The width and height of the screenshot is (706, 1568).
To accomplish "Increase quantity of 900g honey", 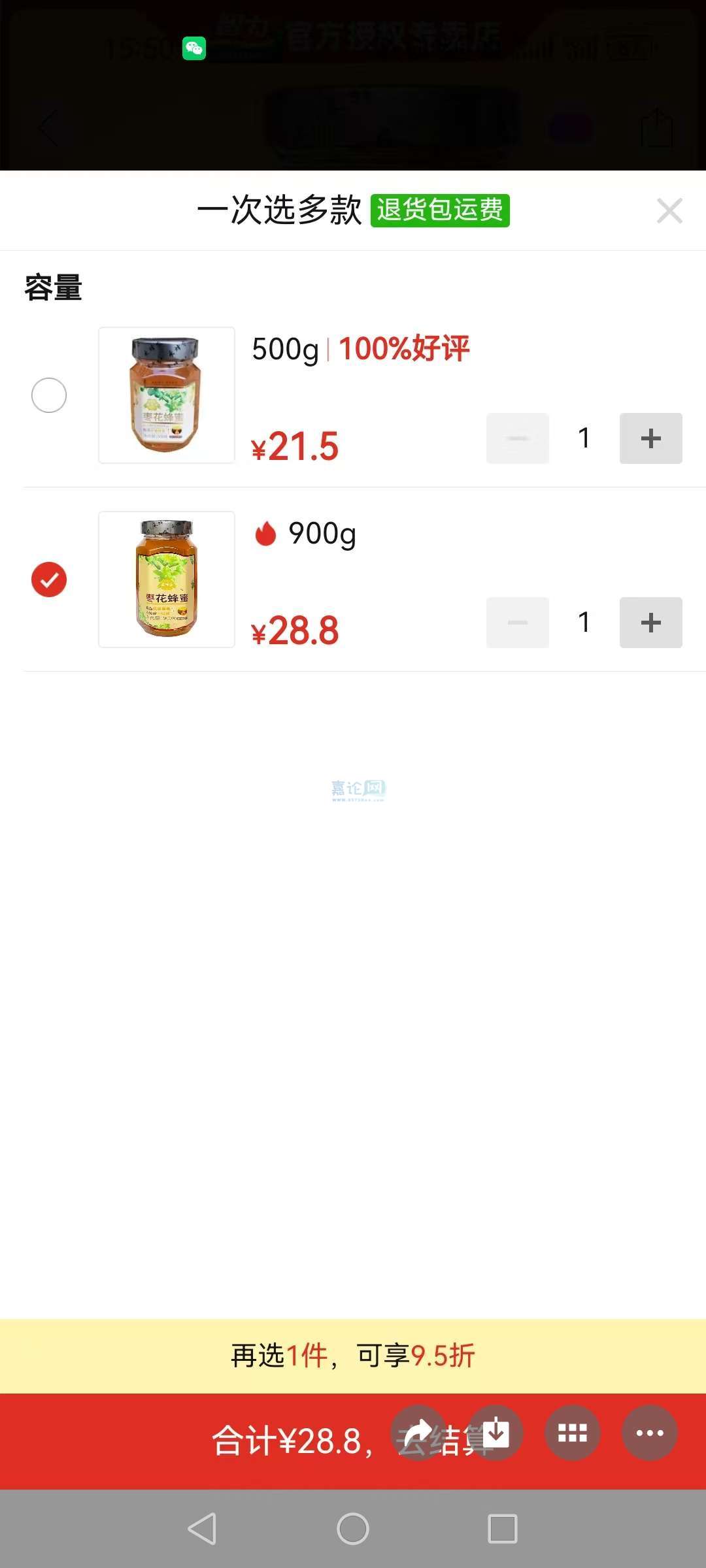I will pos(650,623).
